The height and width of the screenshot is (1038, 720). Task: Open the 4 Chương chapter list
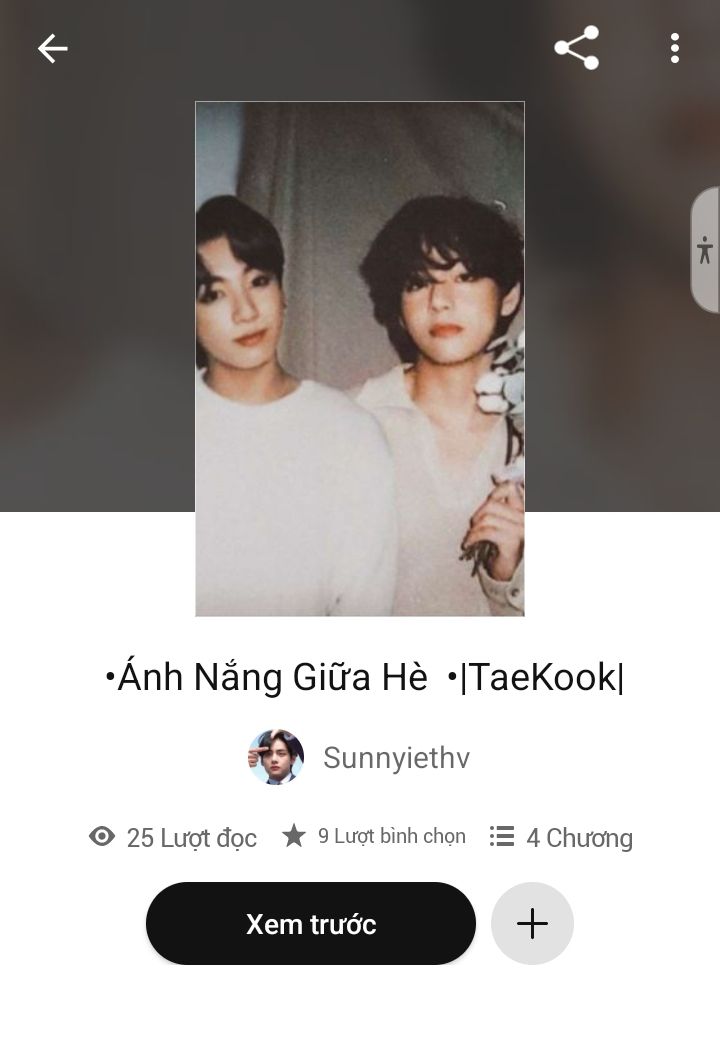coord(562,837)
